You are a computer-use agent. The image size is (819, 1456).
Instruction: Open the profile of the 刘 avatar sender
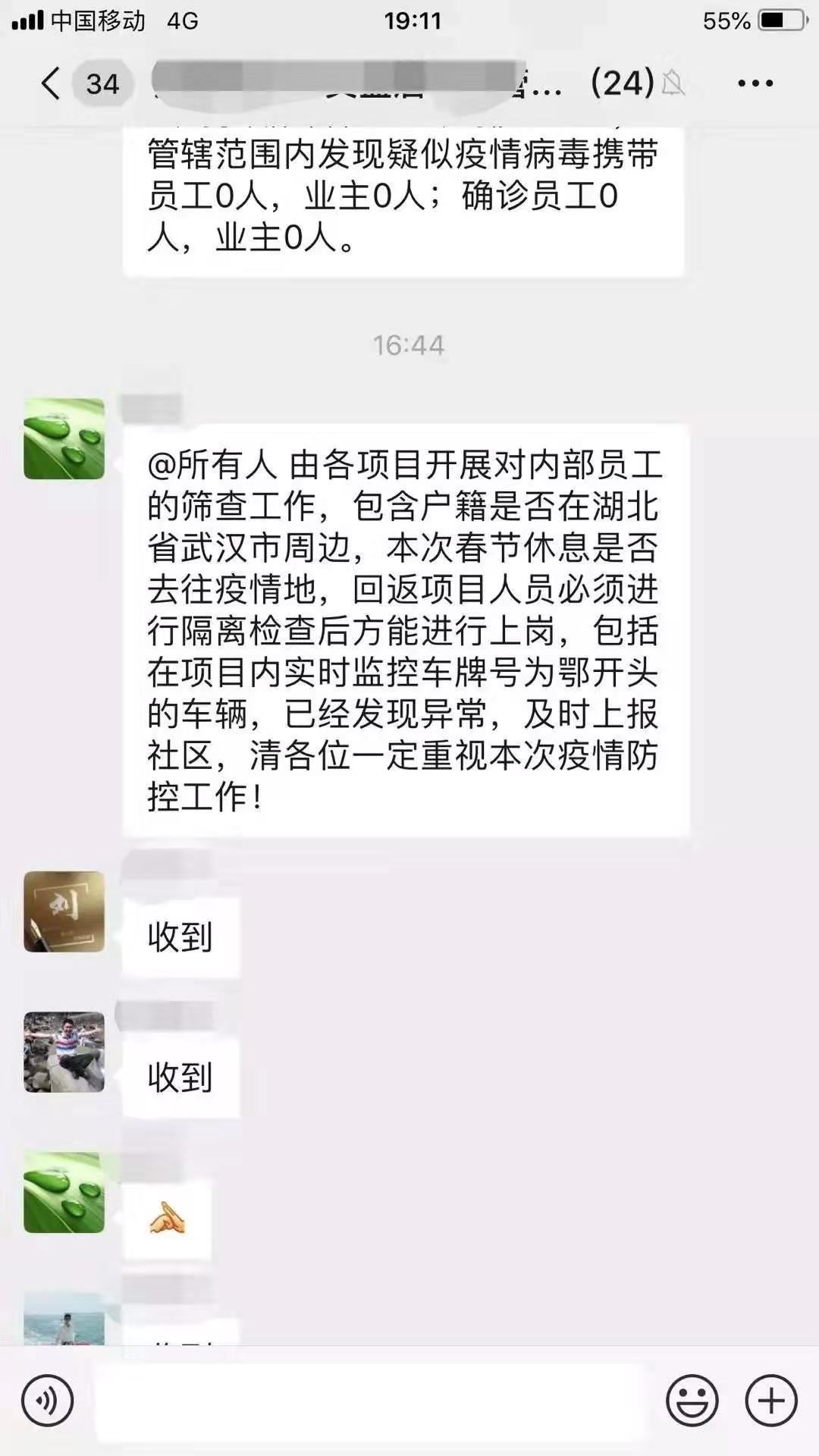point(64,912)
